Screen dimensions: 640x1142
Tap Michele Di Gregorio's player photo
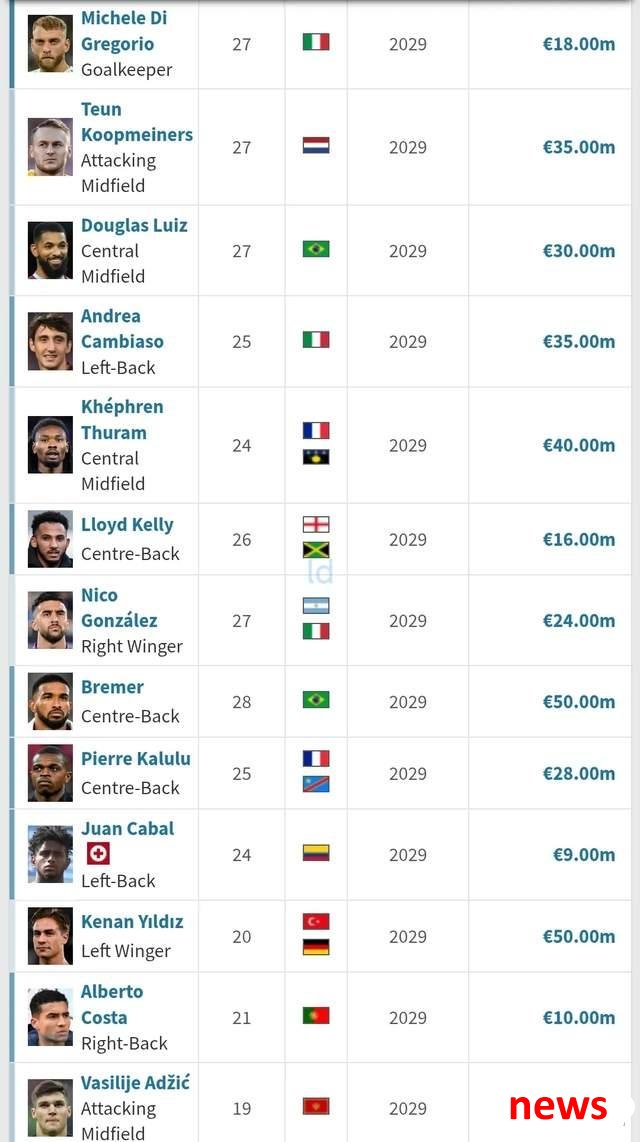tap(50, 44)
